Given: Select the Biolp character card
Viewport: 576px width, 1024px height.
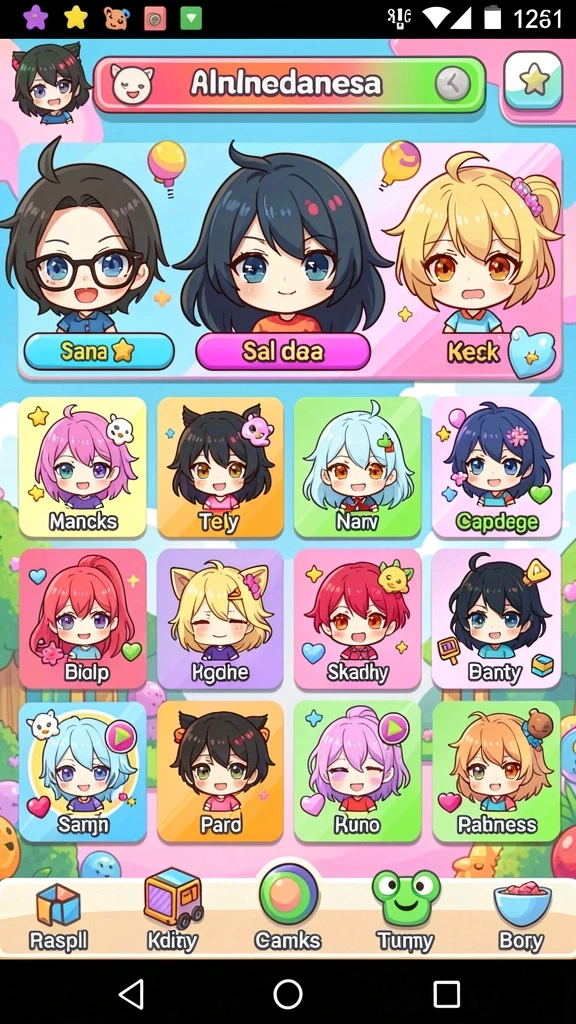Looking at the screenshot, I should coord(82,618).
